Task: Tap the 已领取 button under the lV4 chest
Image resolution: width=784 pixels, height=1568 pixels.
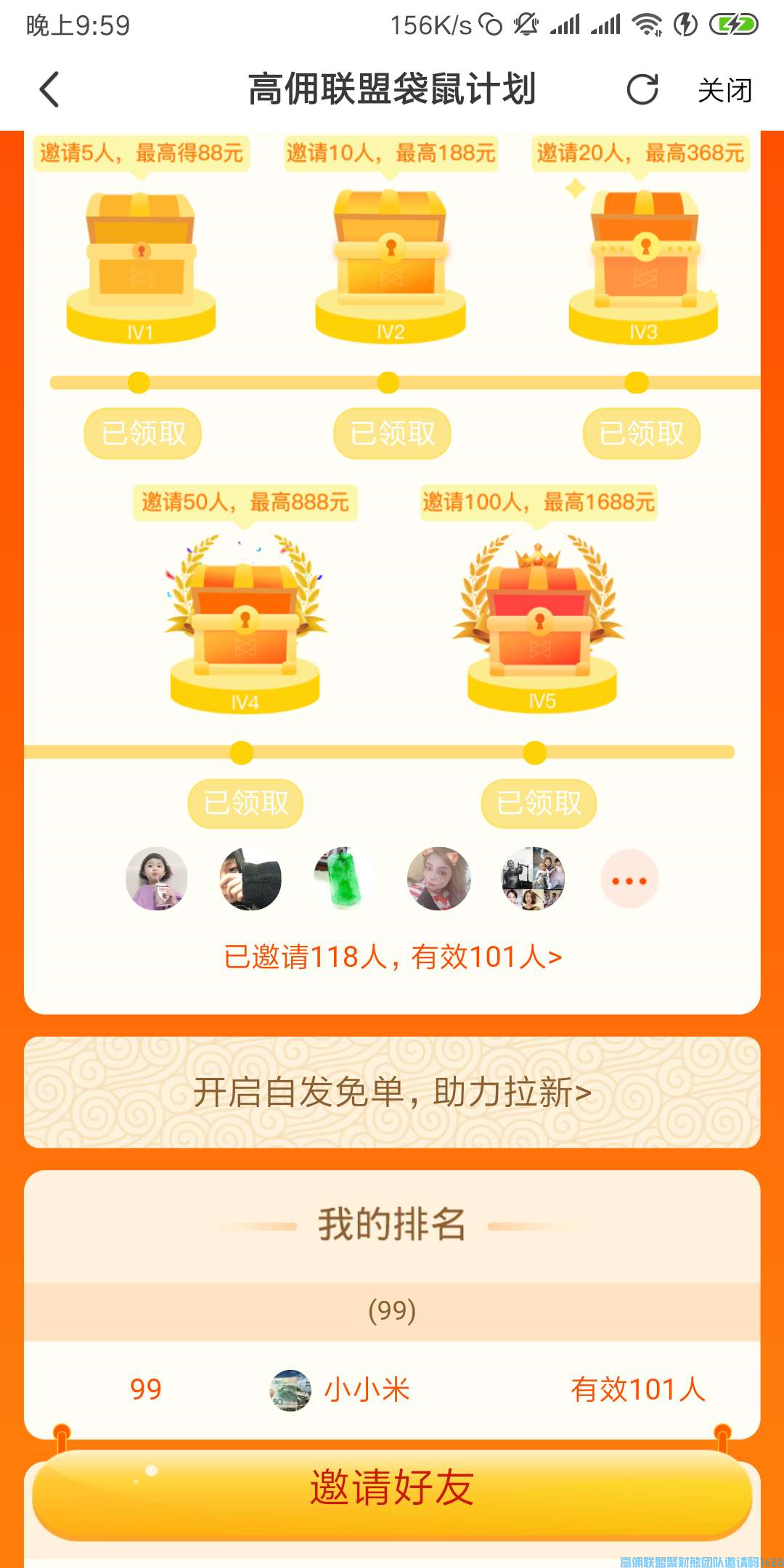Action: (245, 803)
